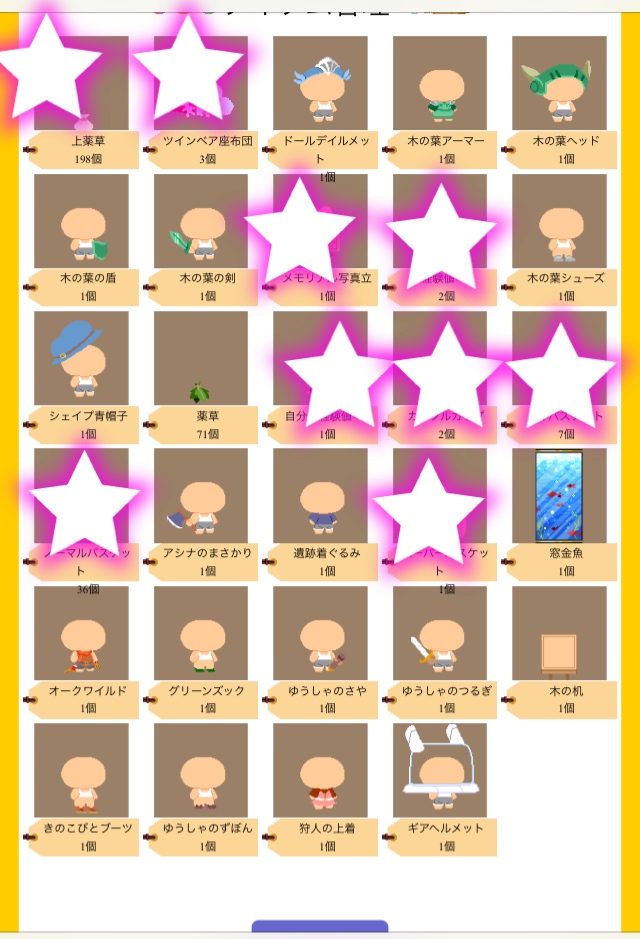
Task: Open the 木の葉アーマー item
Action: tap(440, 84)
